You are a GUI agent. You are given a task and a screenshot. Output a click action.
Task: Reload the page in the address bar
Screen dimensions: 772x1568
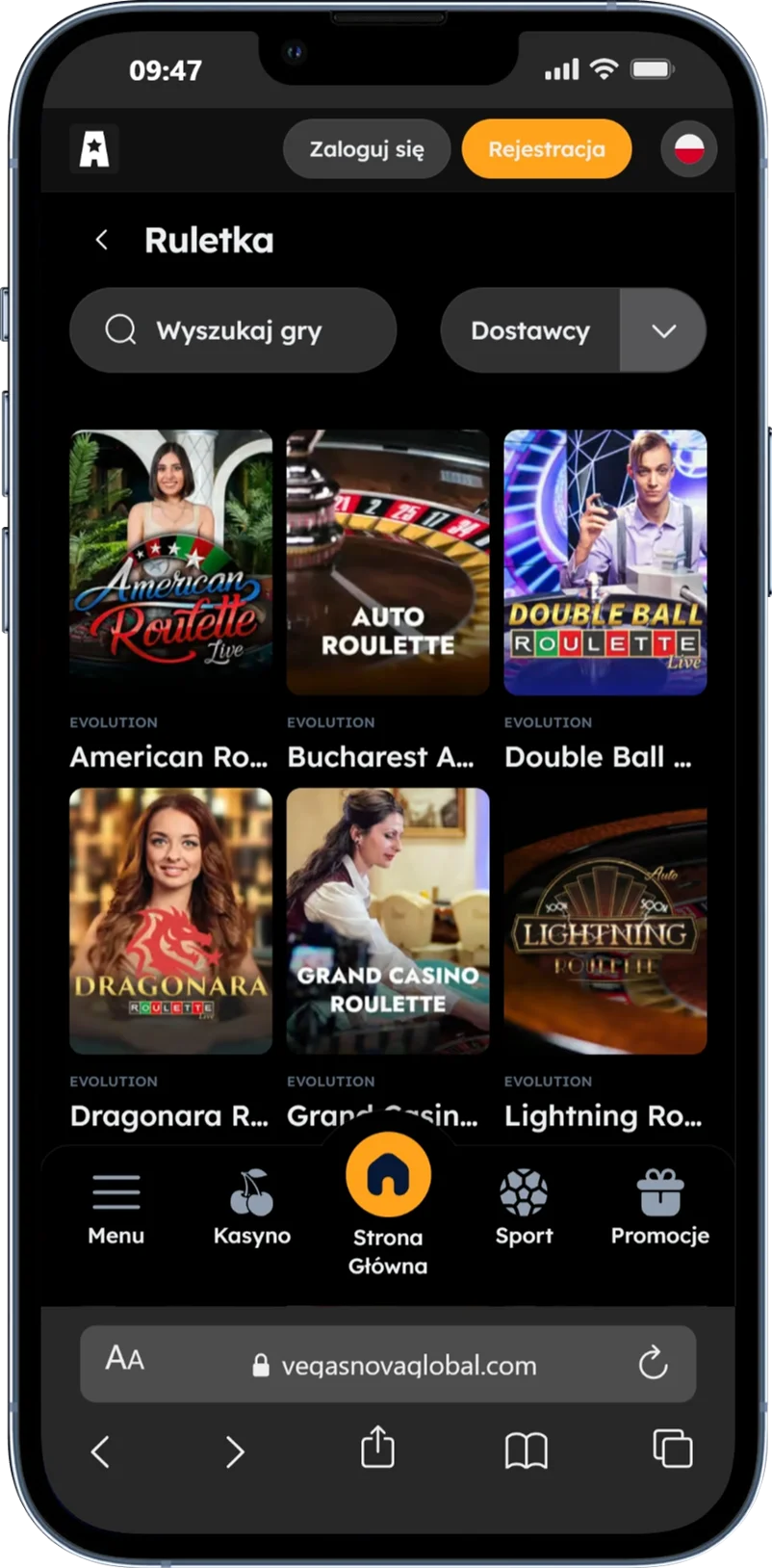653,1364
